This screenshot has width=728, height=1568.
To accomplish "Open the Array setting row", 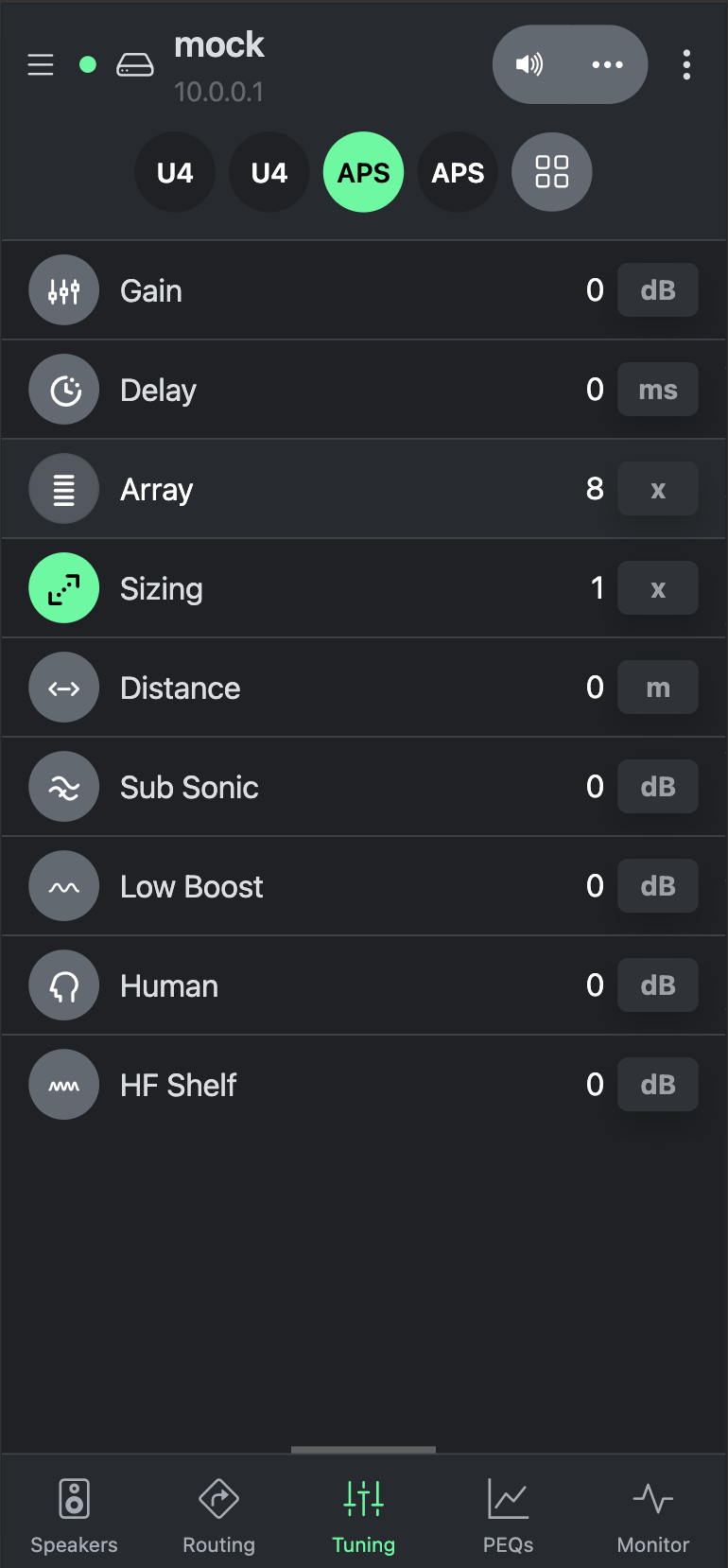I will 364,489.
